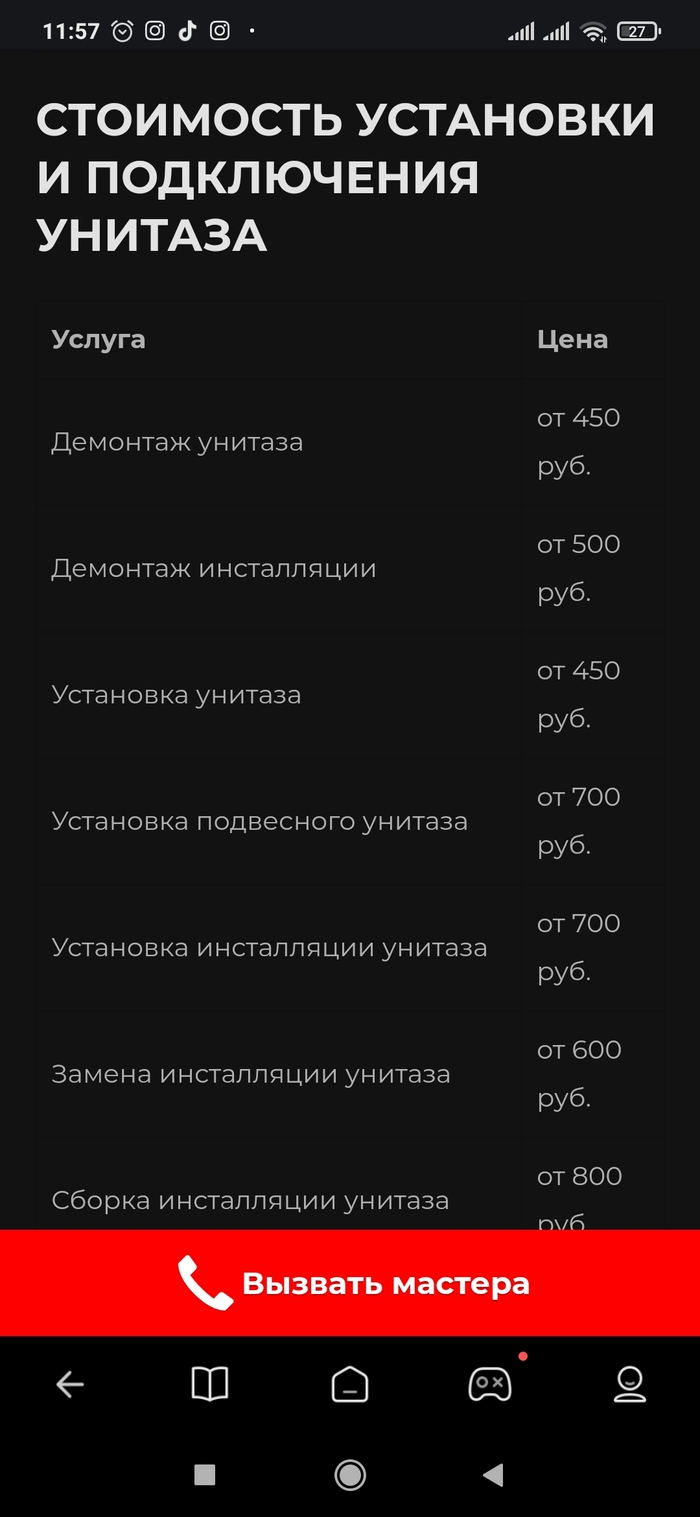This screenshot has width=700, height=1517.
Task: Open recent apps with the square button
Action: click(x=205, y=1474)
